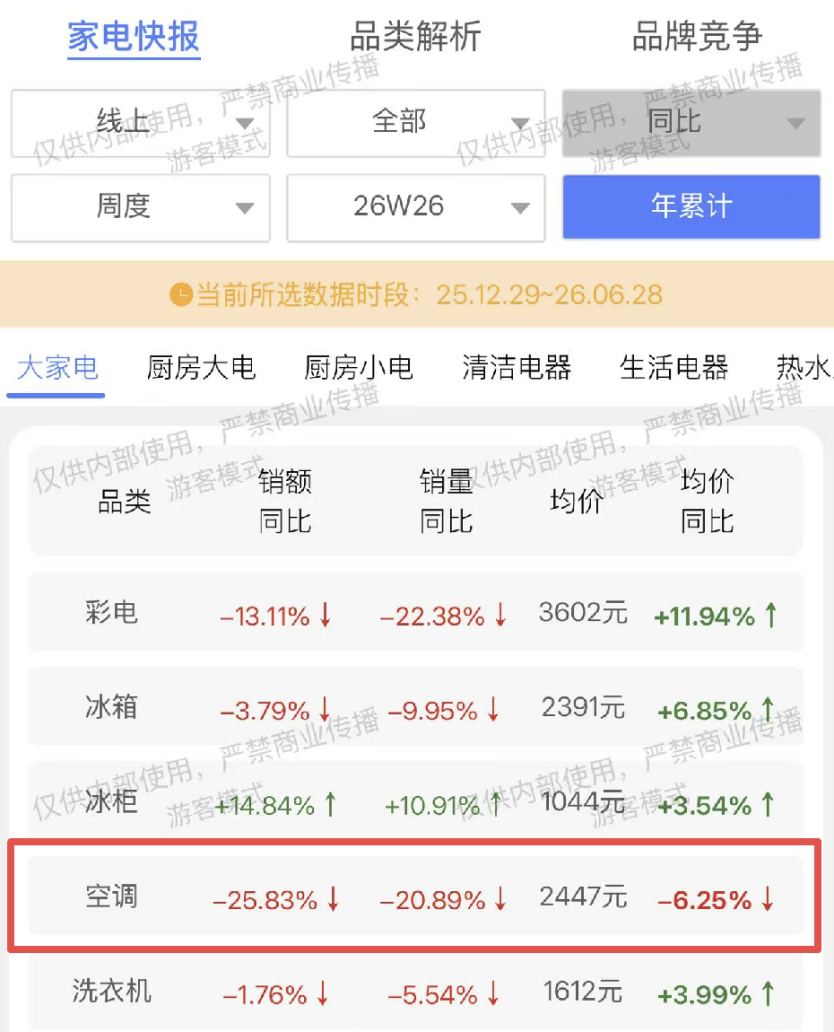Expand the 周度 period dropdown

click(x=140, y=207)
